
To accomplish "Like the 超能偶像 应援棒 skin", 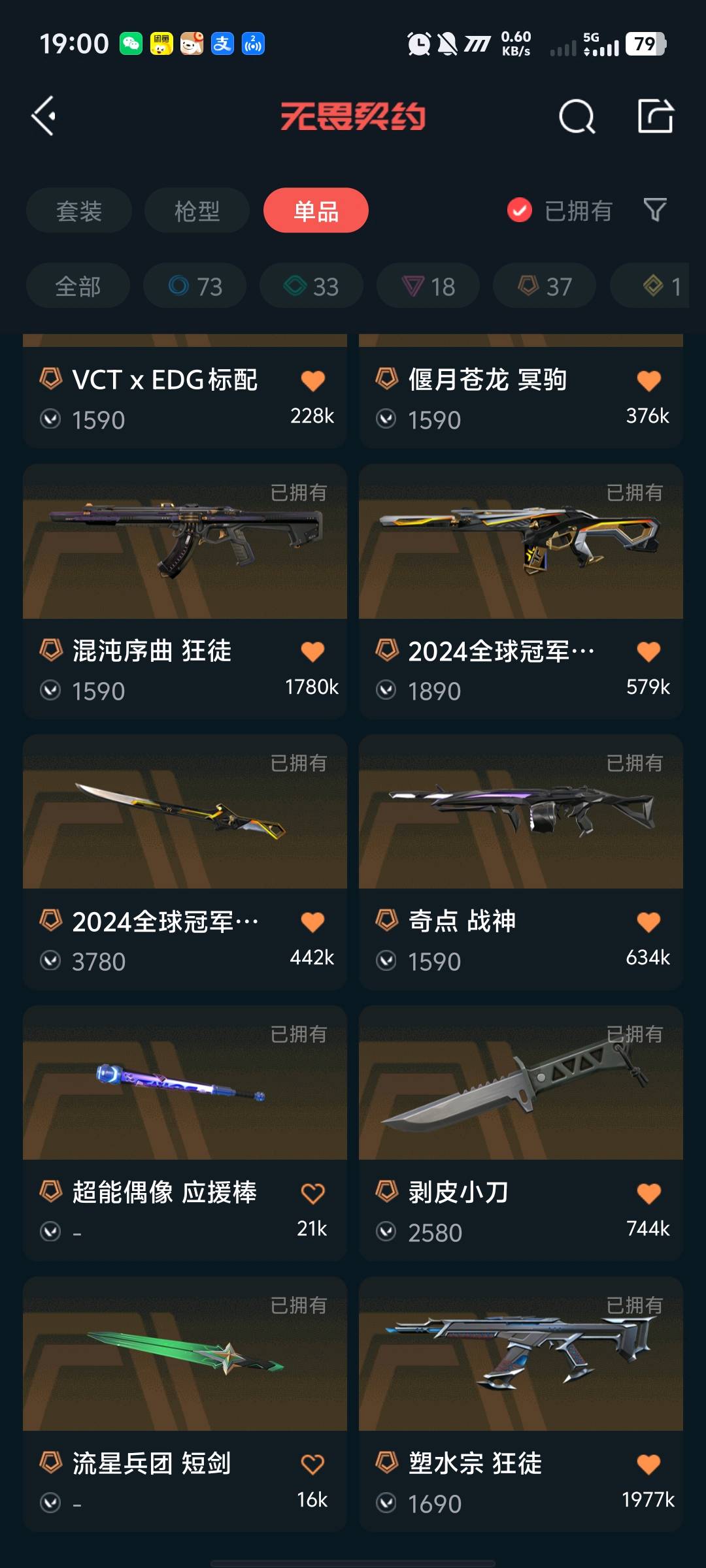I will click(312, 1194).
